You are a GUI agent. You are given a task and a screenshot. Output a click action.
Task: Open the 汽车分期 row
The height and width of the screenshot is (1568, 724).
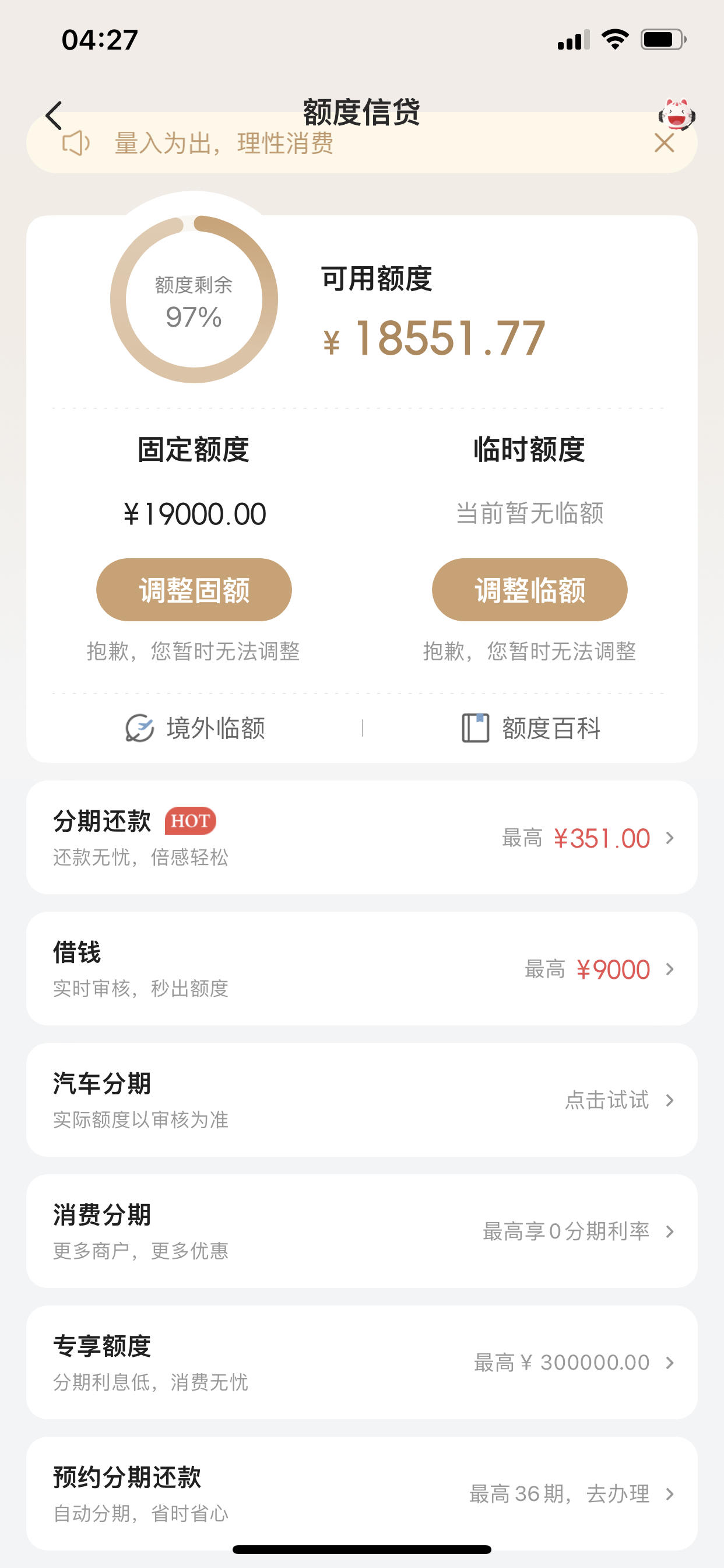click(x=362, y=1100)
